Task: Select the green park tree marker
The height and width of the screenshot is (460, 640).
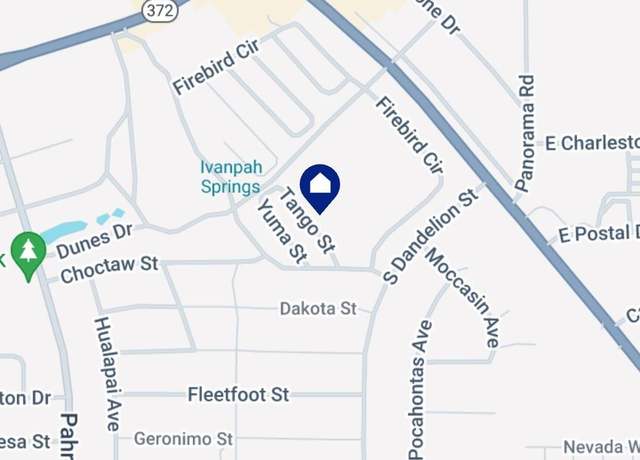Action: (x=29, y=248)
